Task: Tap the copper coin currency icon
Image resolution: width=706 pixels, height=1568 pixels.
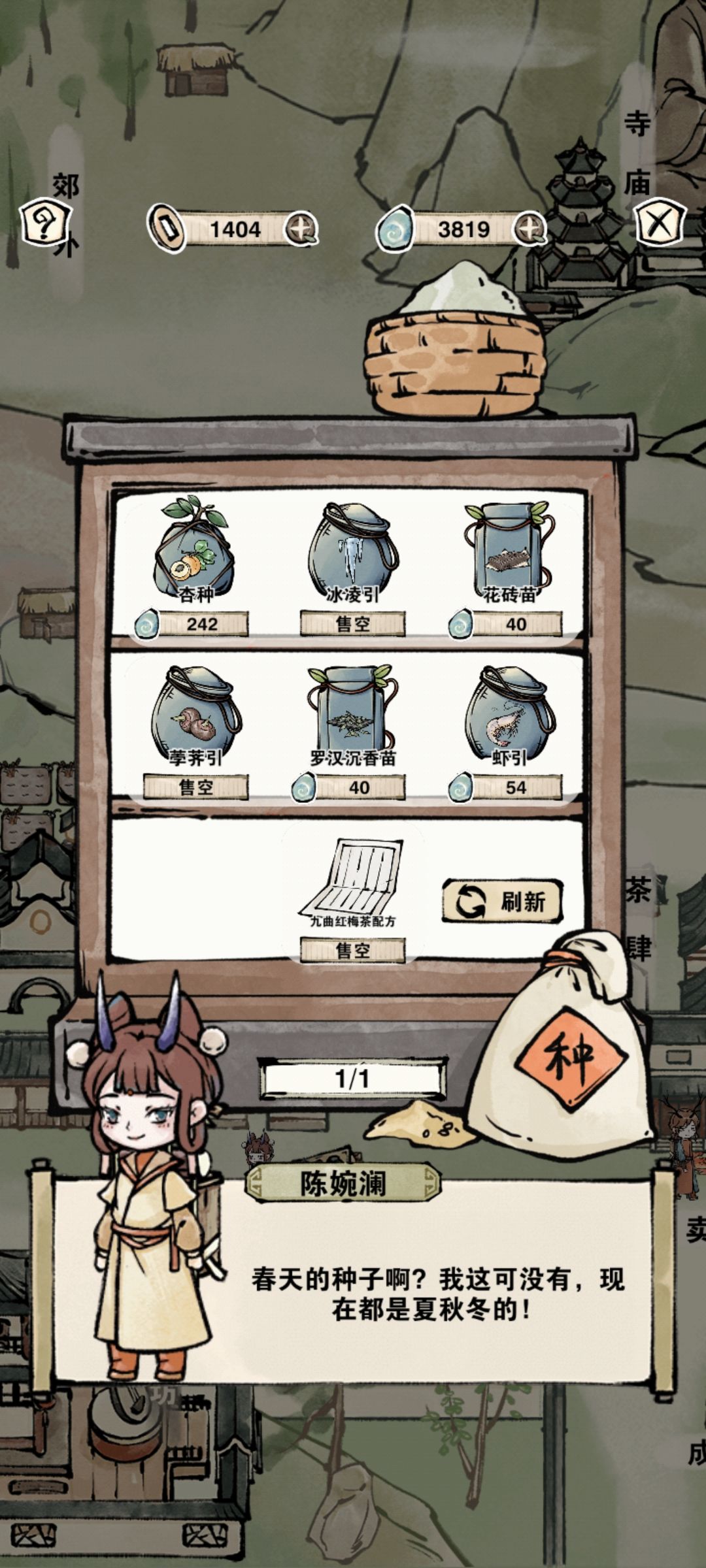Action: coord(165,227)
